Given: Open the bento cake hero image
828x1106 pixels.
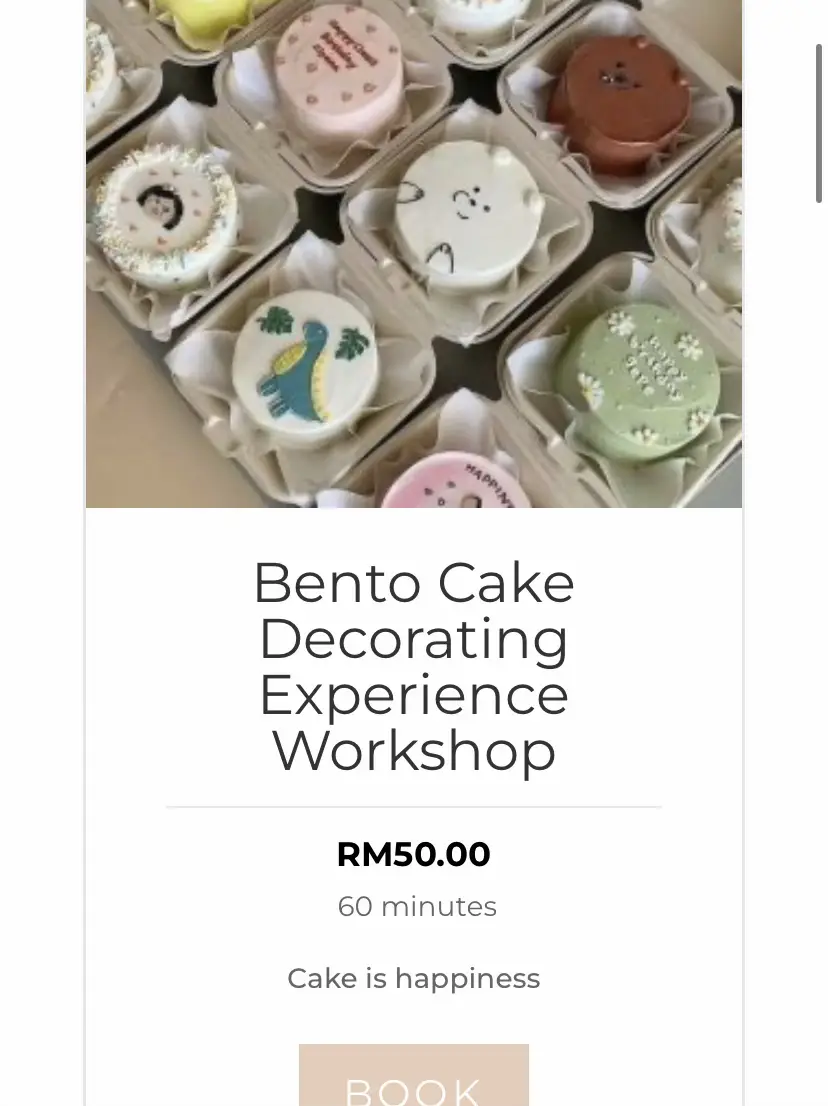Looking at the screenshot, I should click(x=413, y=253).
